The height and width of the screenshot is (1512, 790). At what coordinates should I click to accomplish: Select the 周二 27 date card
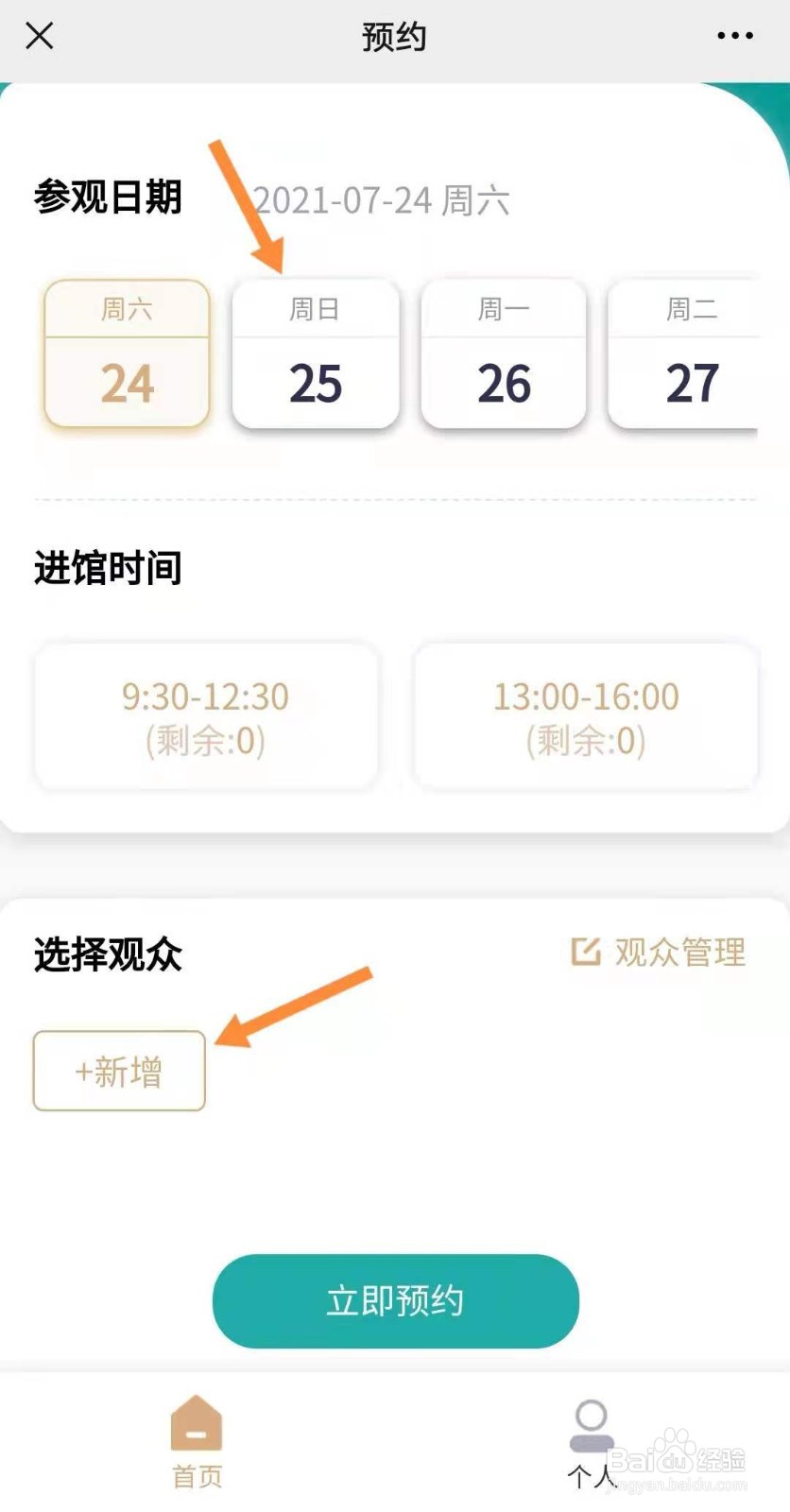click(x=688, y=354)
